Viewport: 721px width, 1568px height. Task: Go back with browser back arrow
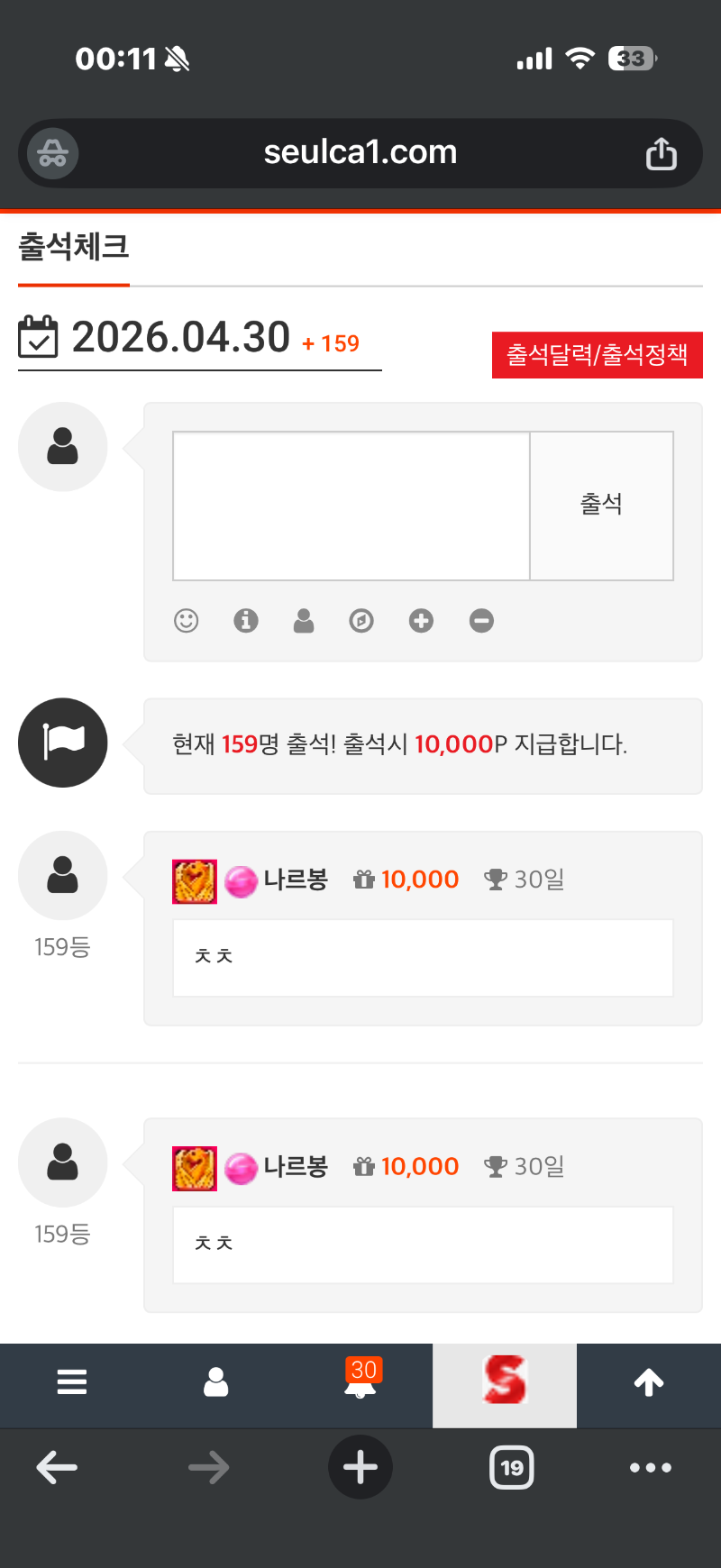pyautogui.click(x=57, y=1468)
